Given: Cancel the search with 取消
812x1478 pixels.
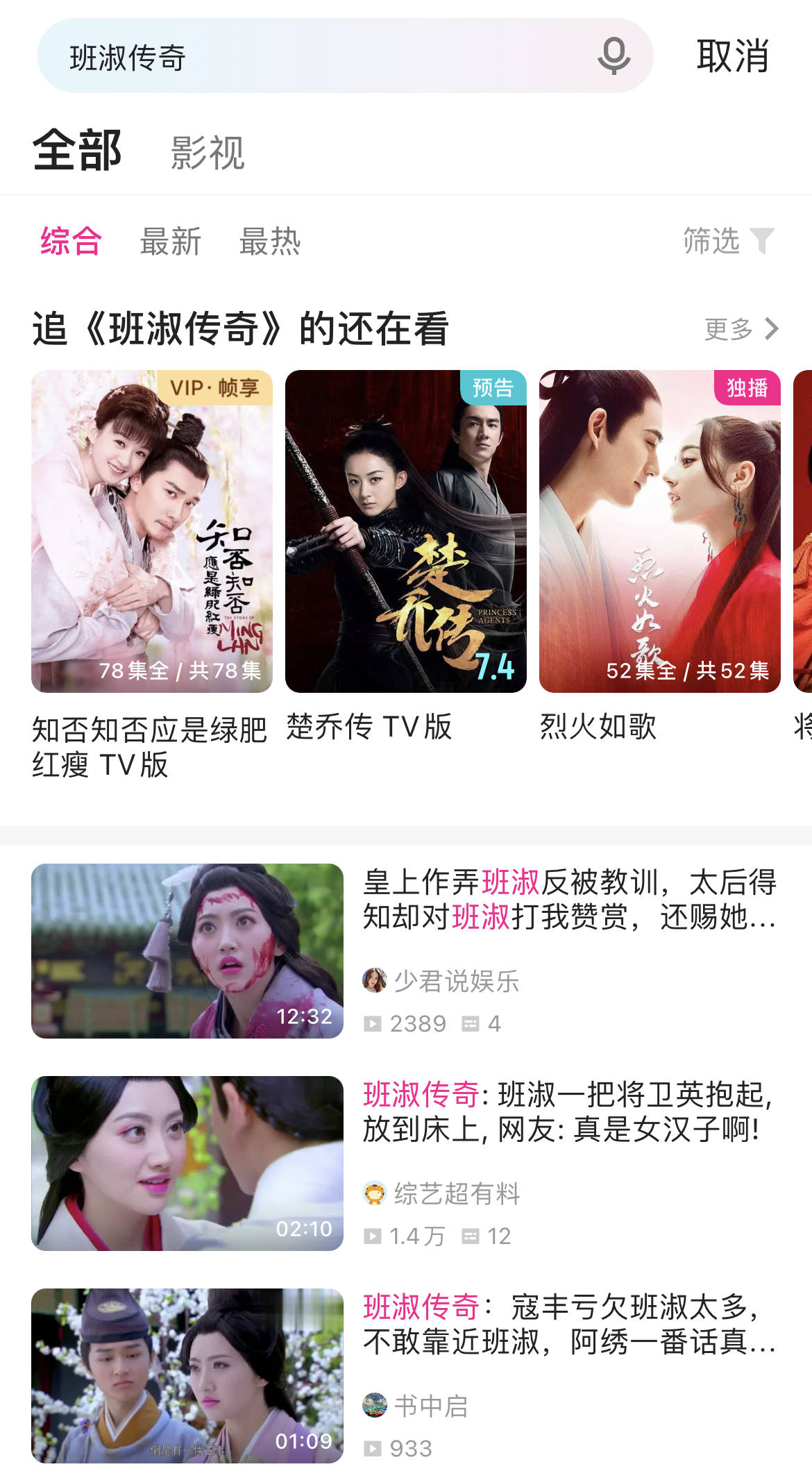Looking at the screenshot, I should [x=732, y=57].
